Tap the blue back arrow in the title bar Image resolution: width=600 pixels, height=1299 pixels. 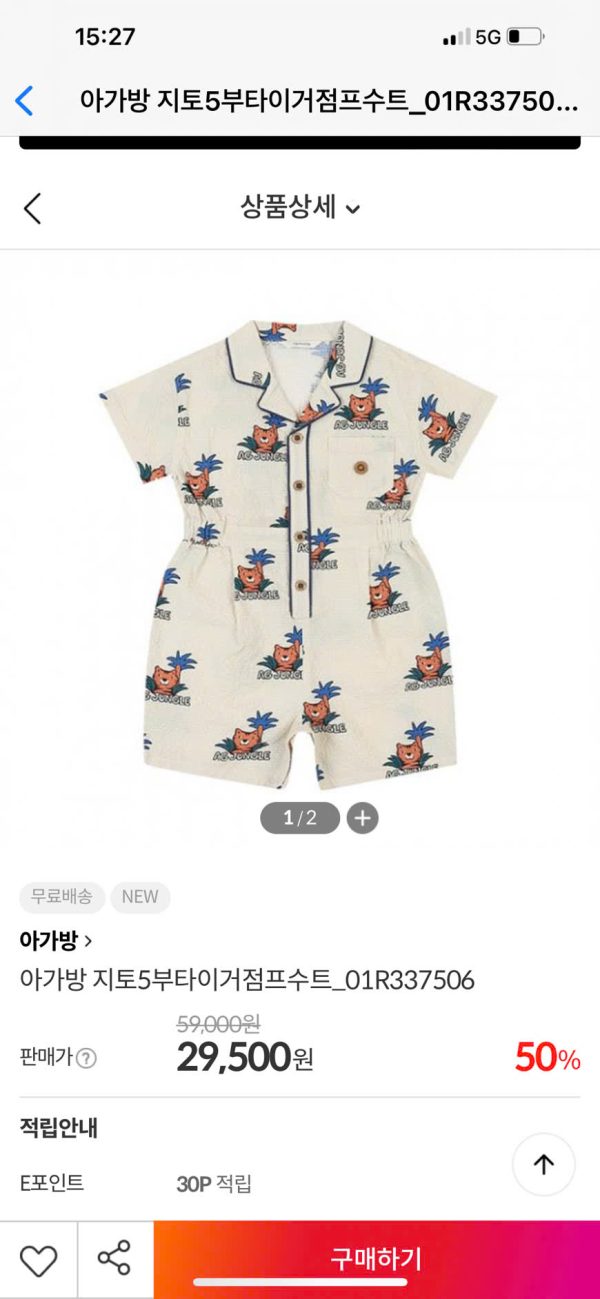(x=25, y=100)
